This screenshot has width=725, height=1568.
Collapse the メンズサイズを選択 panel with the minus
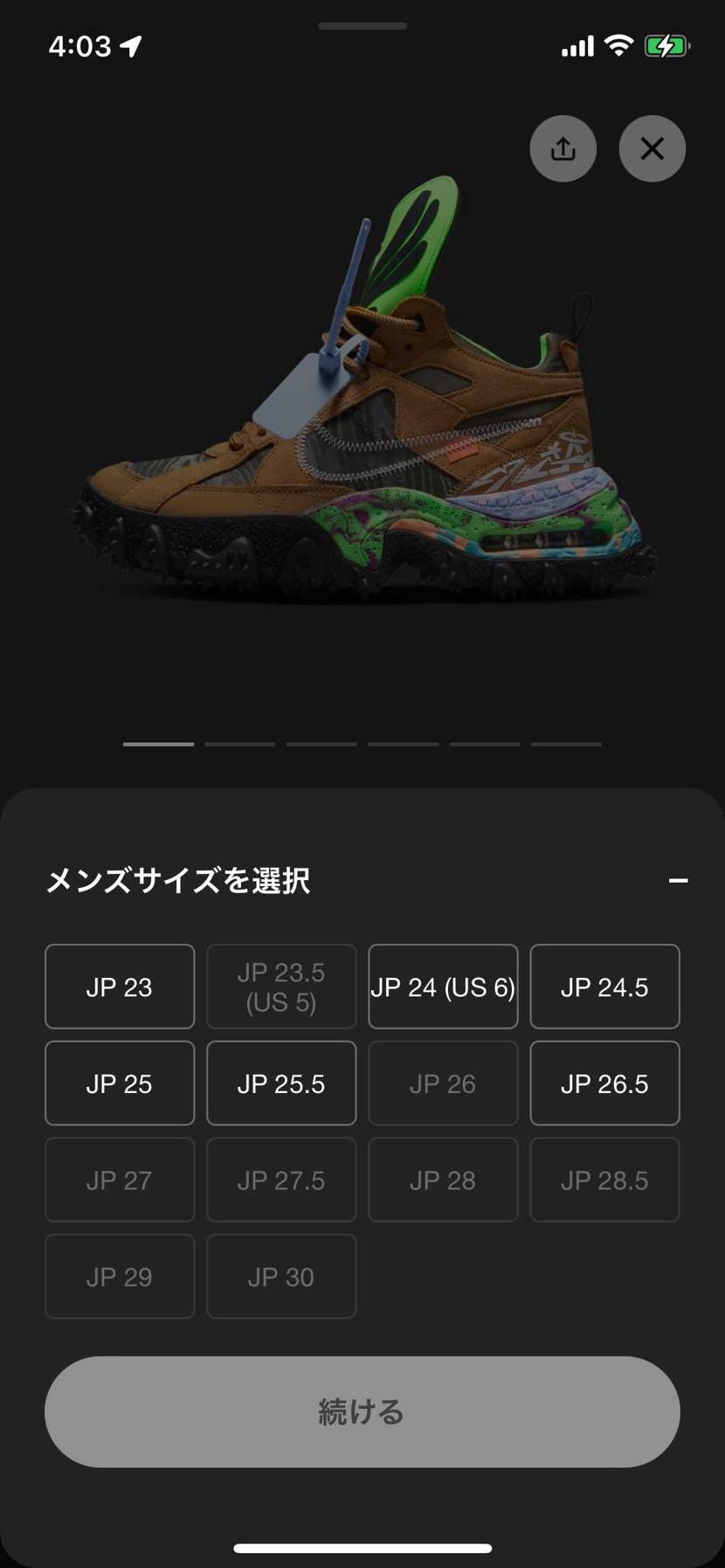[678, 880]
